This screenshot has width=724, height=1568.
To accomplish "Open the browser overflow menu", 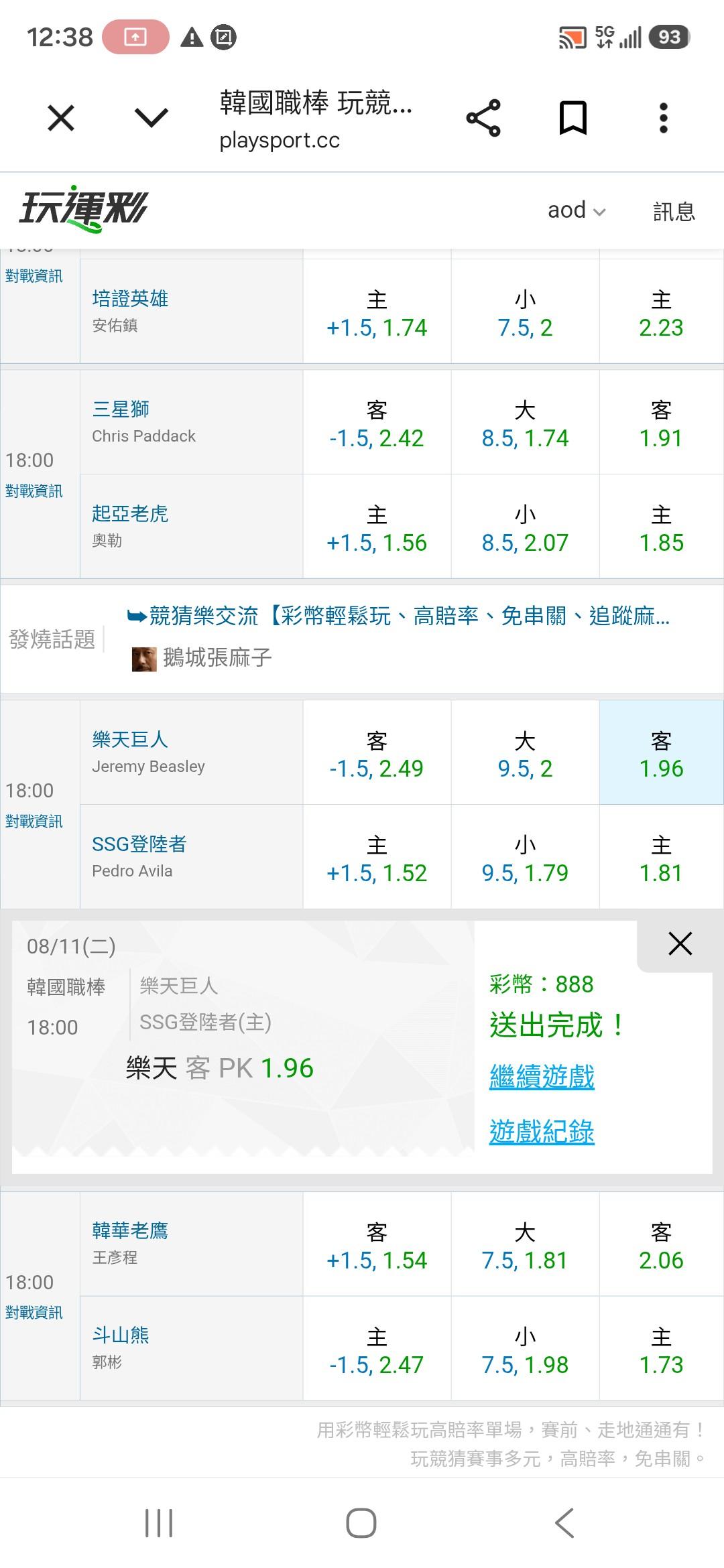I will click(664, 119).
